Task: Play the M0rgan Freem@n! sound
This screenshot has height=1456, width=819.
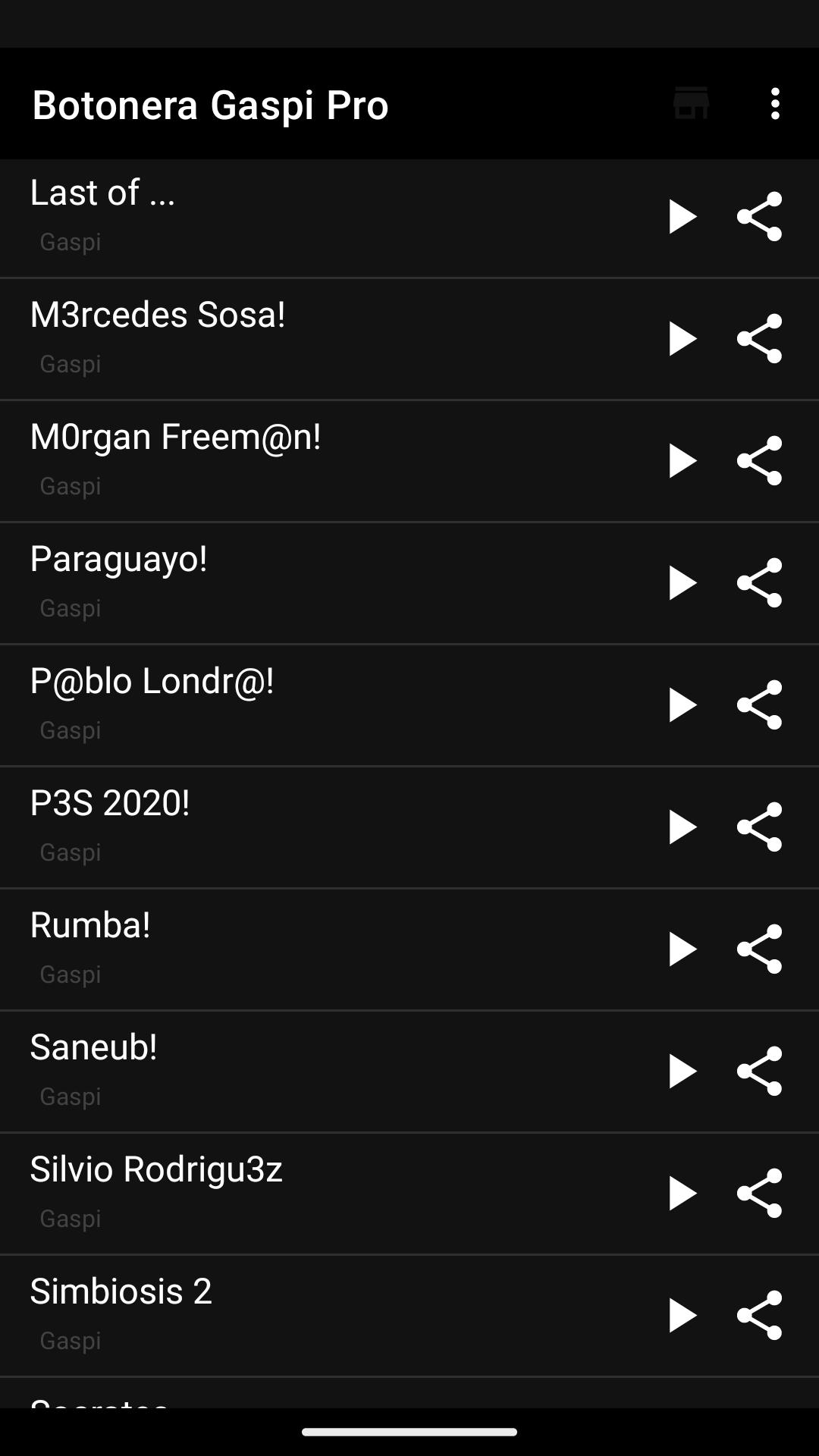Action: point(682,461)
